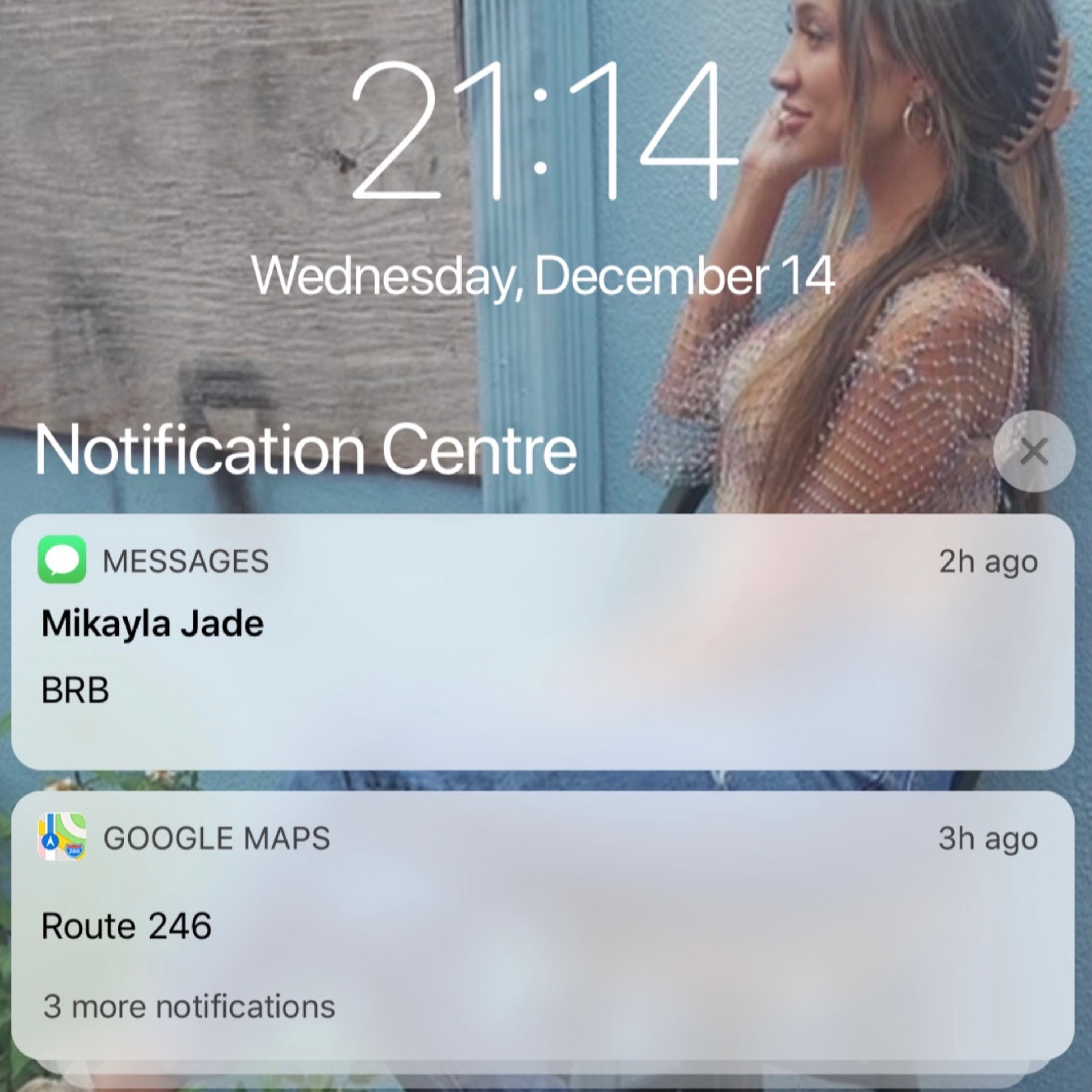Clear all notifications in Notification Centre
1092x1092 pixels.
pyautogui.click(x=1034, y=452)
